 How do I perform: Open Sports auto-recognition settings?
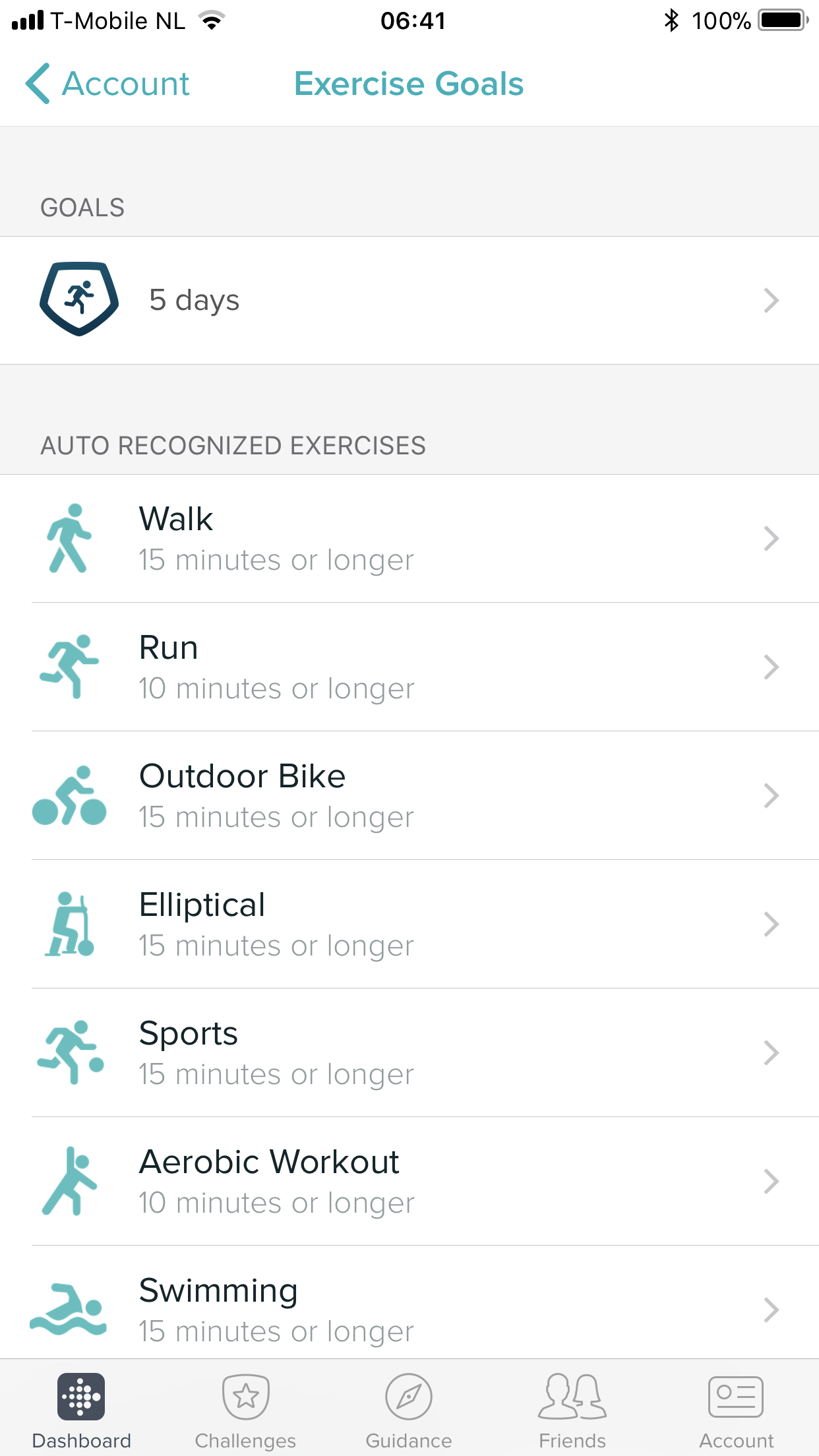click(409, 1053)
